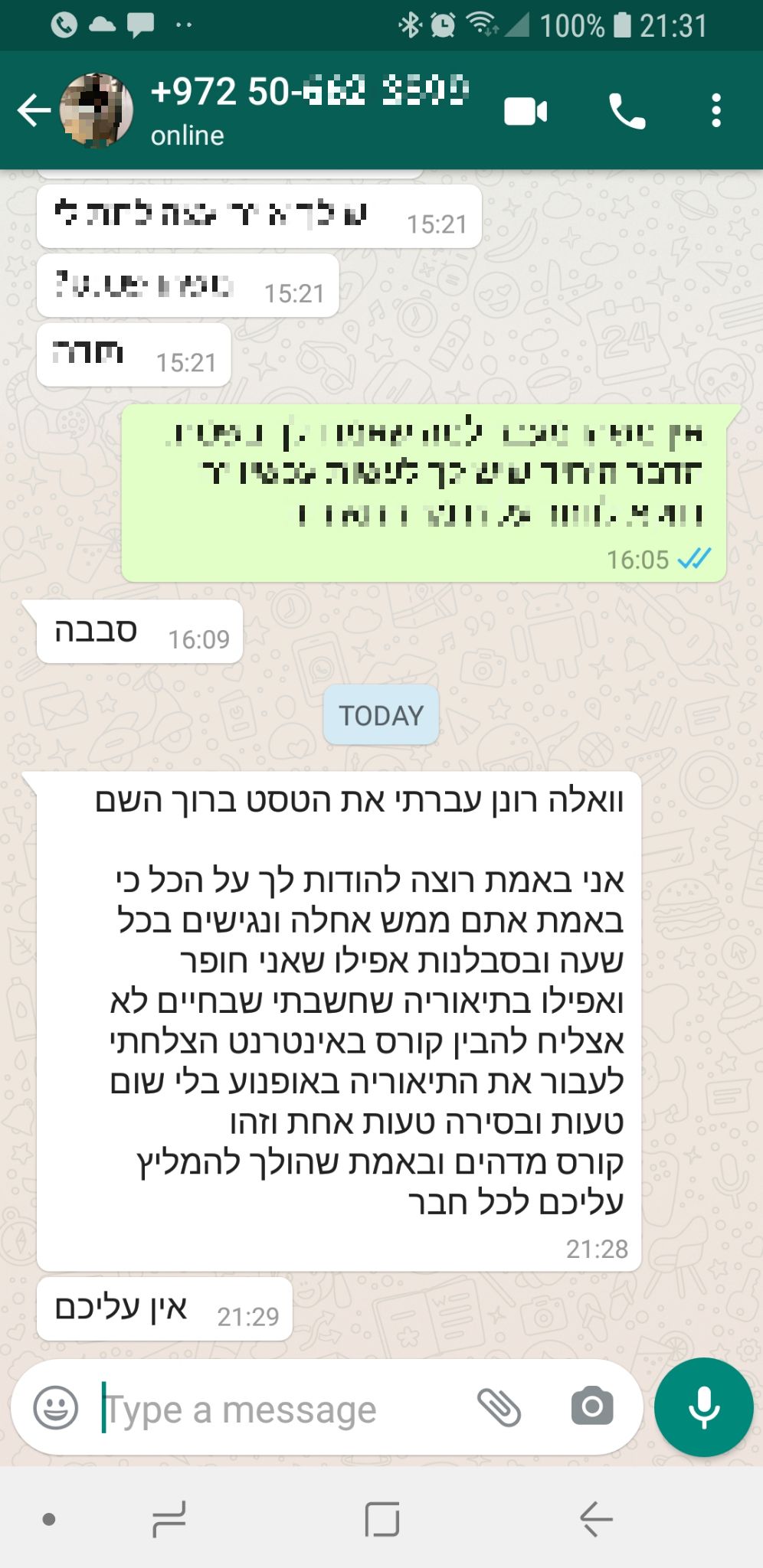
Task: Start a voice call
Action: pos(627,111)
